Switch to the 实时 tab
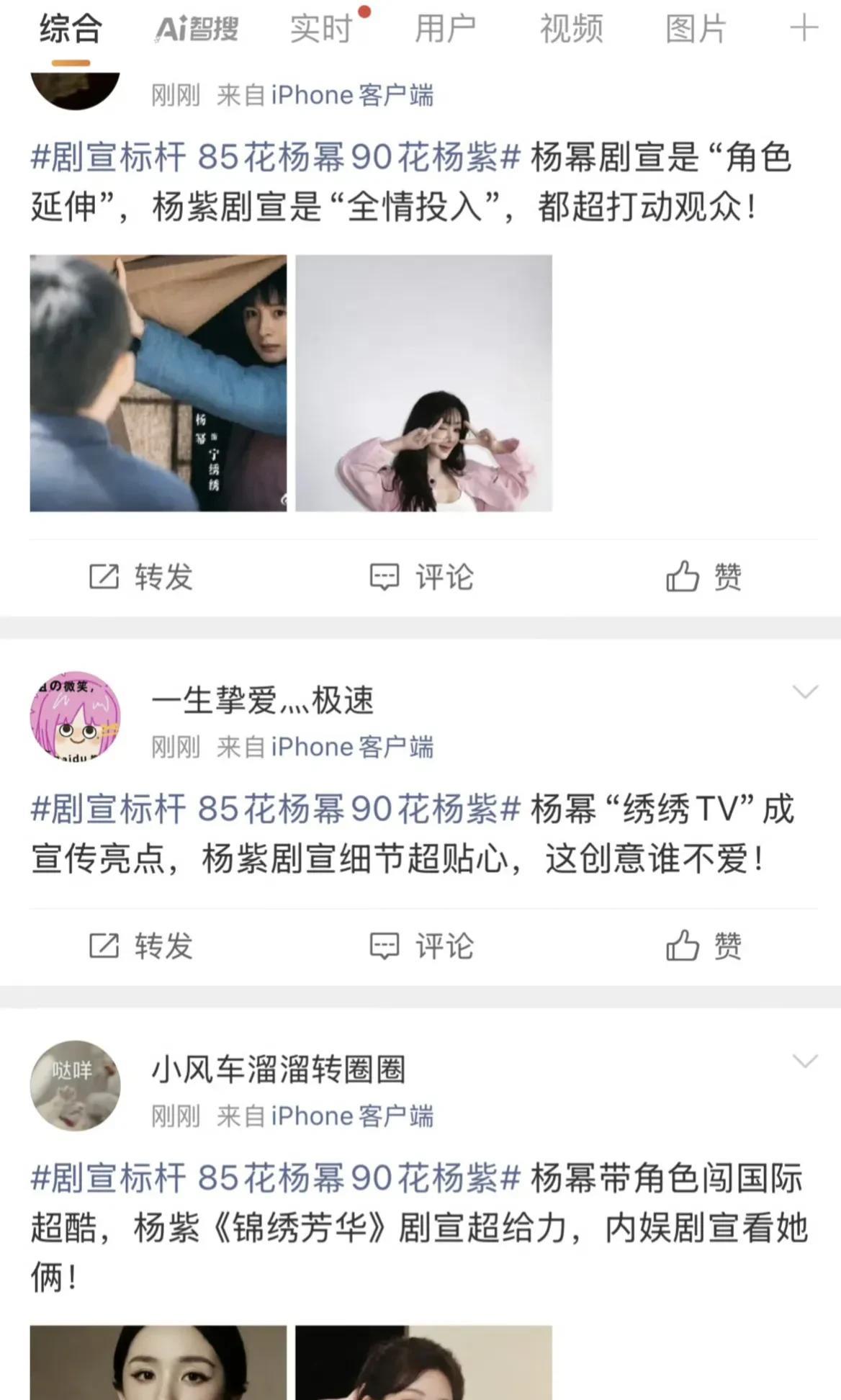The height and width of the screenshot is (1400, 841). click(321, 30)
